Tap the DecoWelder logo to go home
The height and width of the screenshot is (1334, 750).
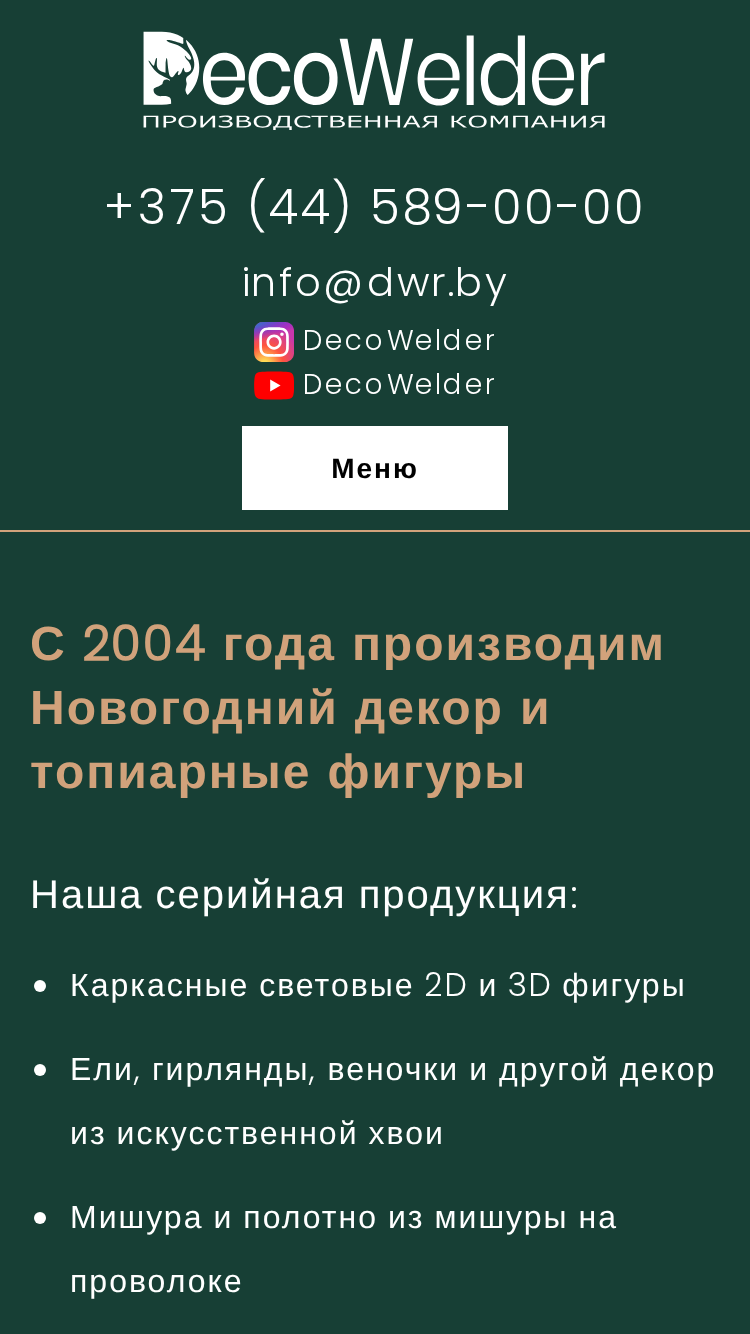(x=375, y=81)
